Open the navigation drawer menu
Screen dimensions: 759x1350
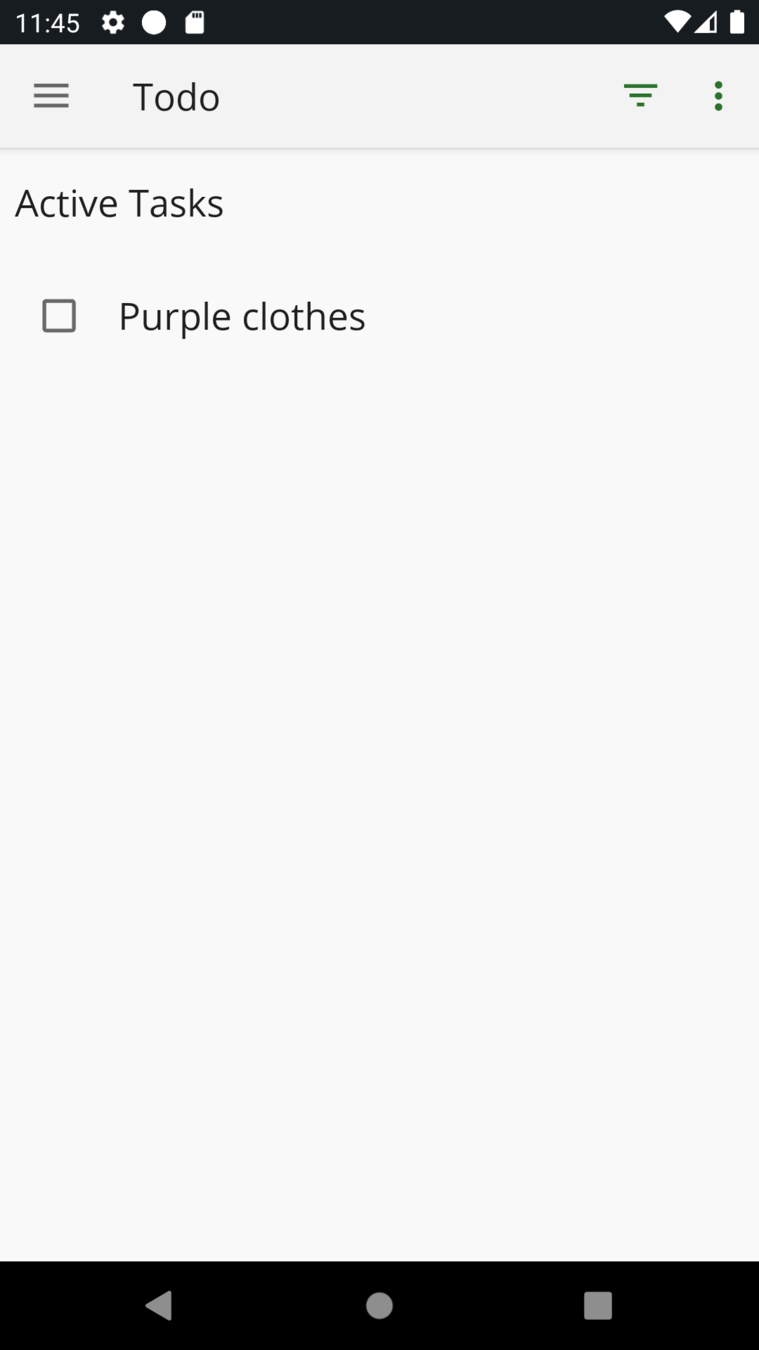[x=51, y=96]
